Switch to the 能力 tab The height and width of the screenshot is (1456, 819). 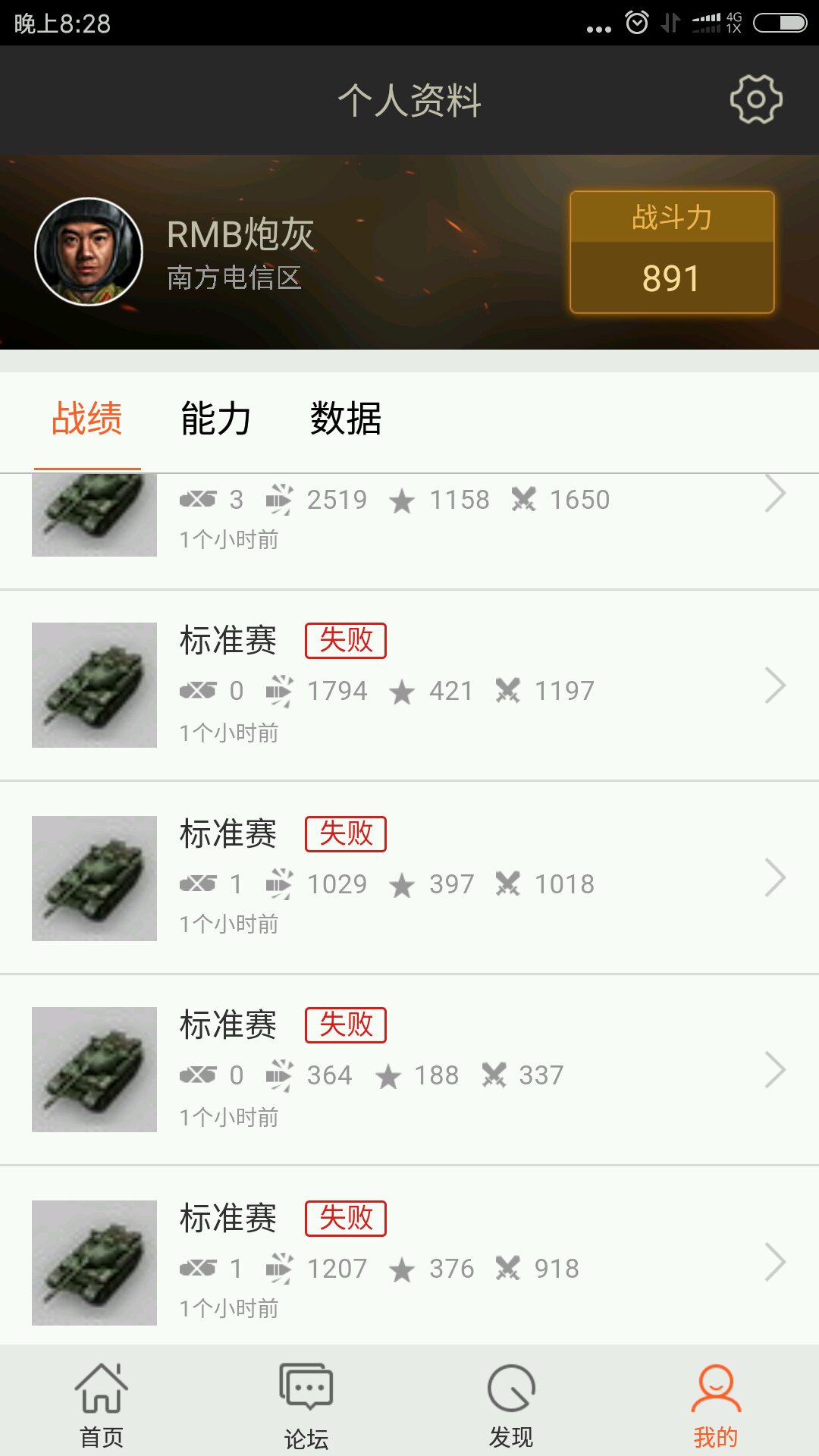(x=215, y=419)
